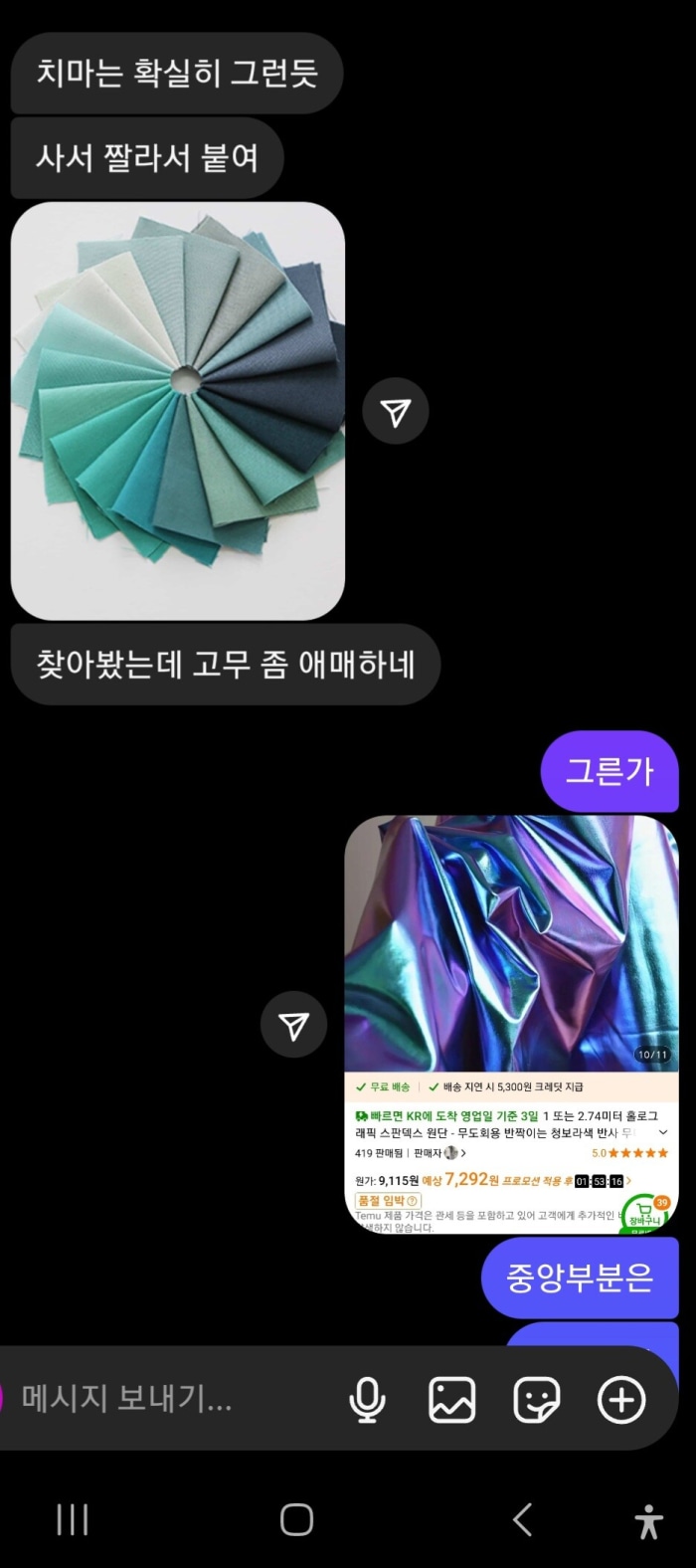Open the holographic fabric Temu screenshot
This screenshot has height=1568, width=696.
(511, 1025)
